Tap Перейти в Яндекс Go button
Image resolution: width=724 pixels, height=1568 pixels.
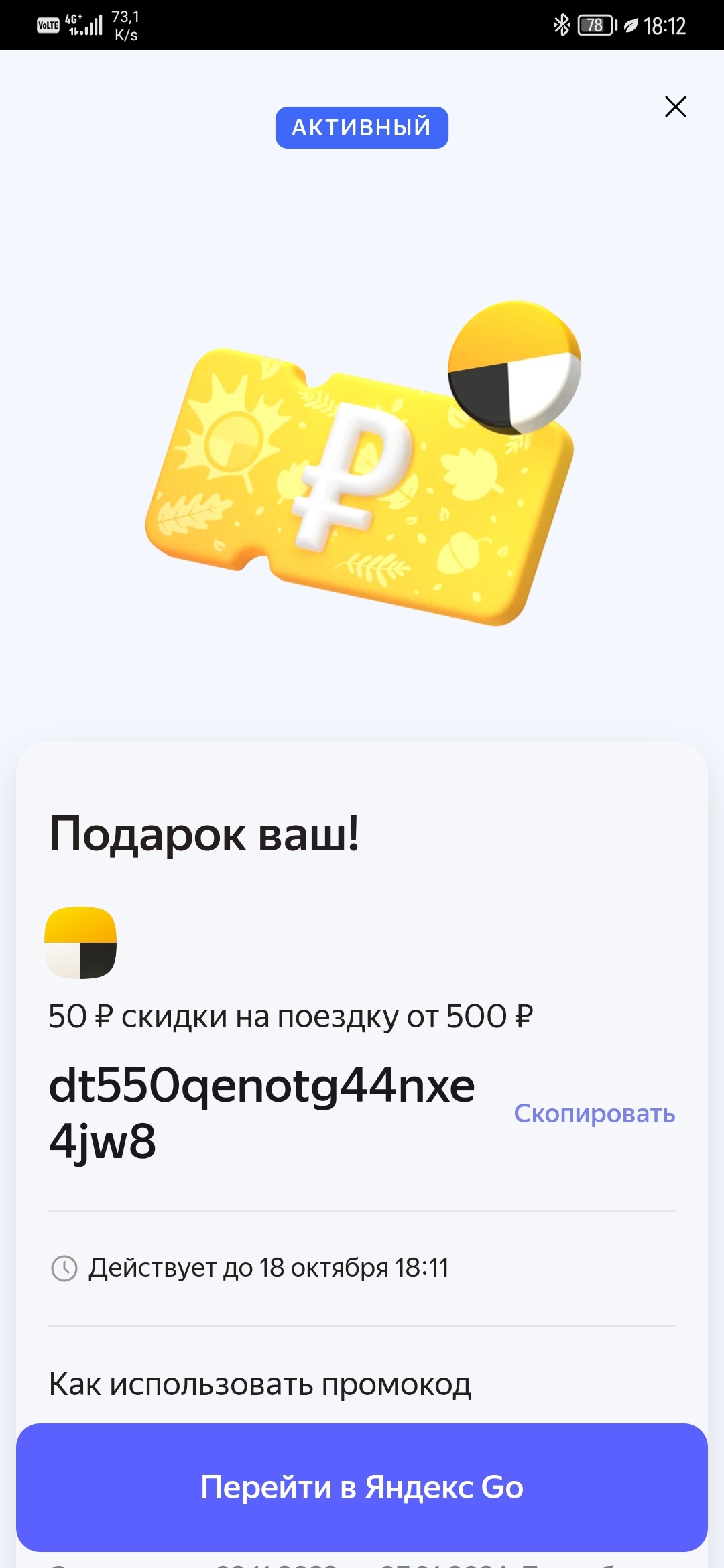pyautogui.click(x=362, y=1487)
